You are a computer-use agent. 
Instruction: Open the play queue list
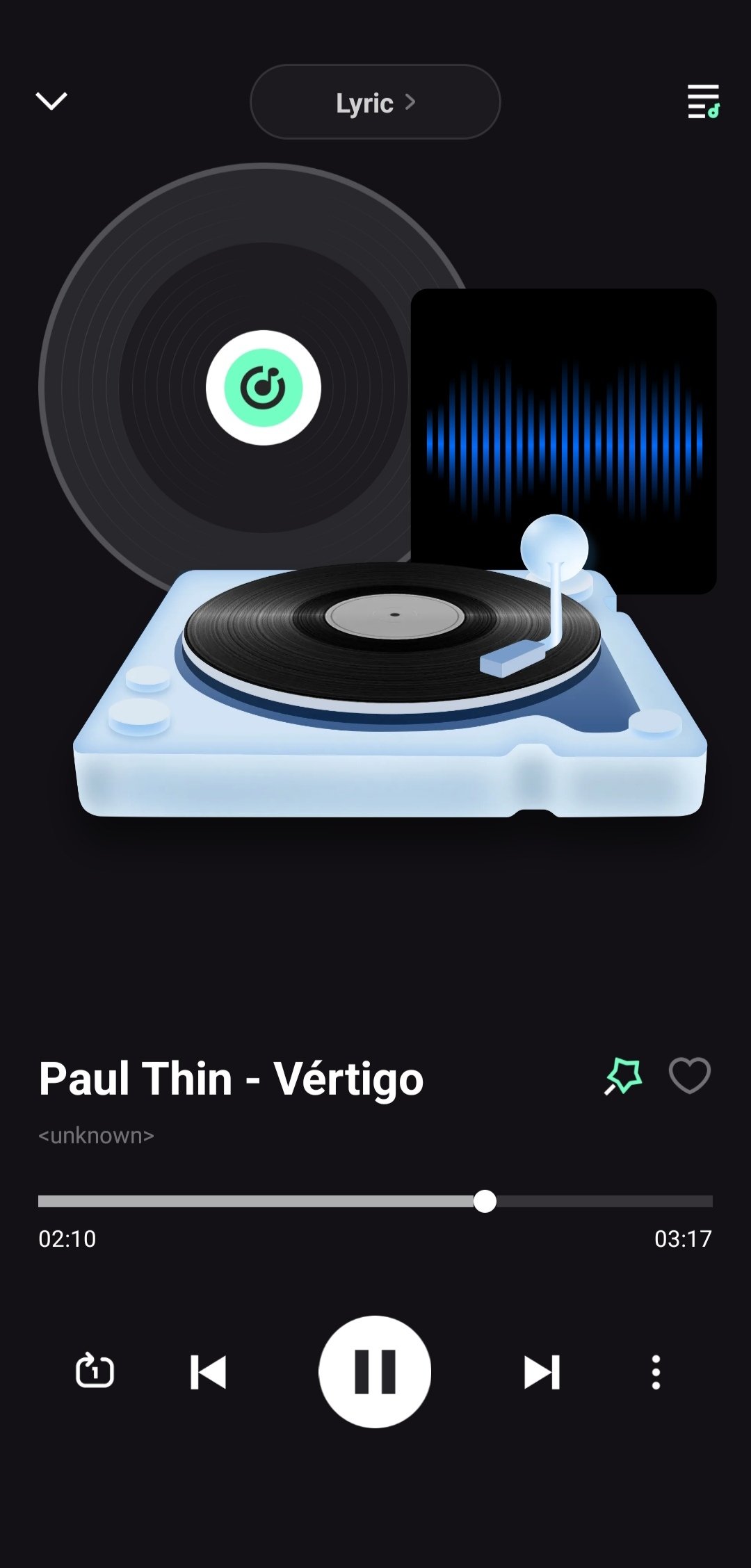(703, 101)
